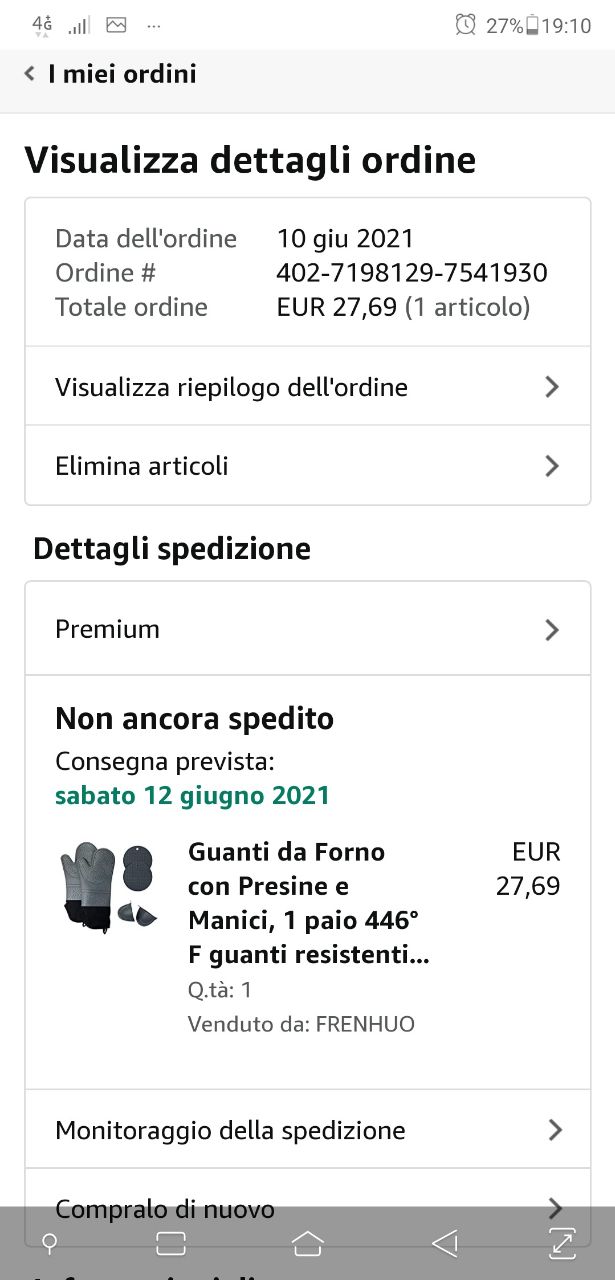This screenshot has height=1280, width=615.
Task: Open the Elimina articoli row
Action: 307,466
